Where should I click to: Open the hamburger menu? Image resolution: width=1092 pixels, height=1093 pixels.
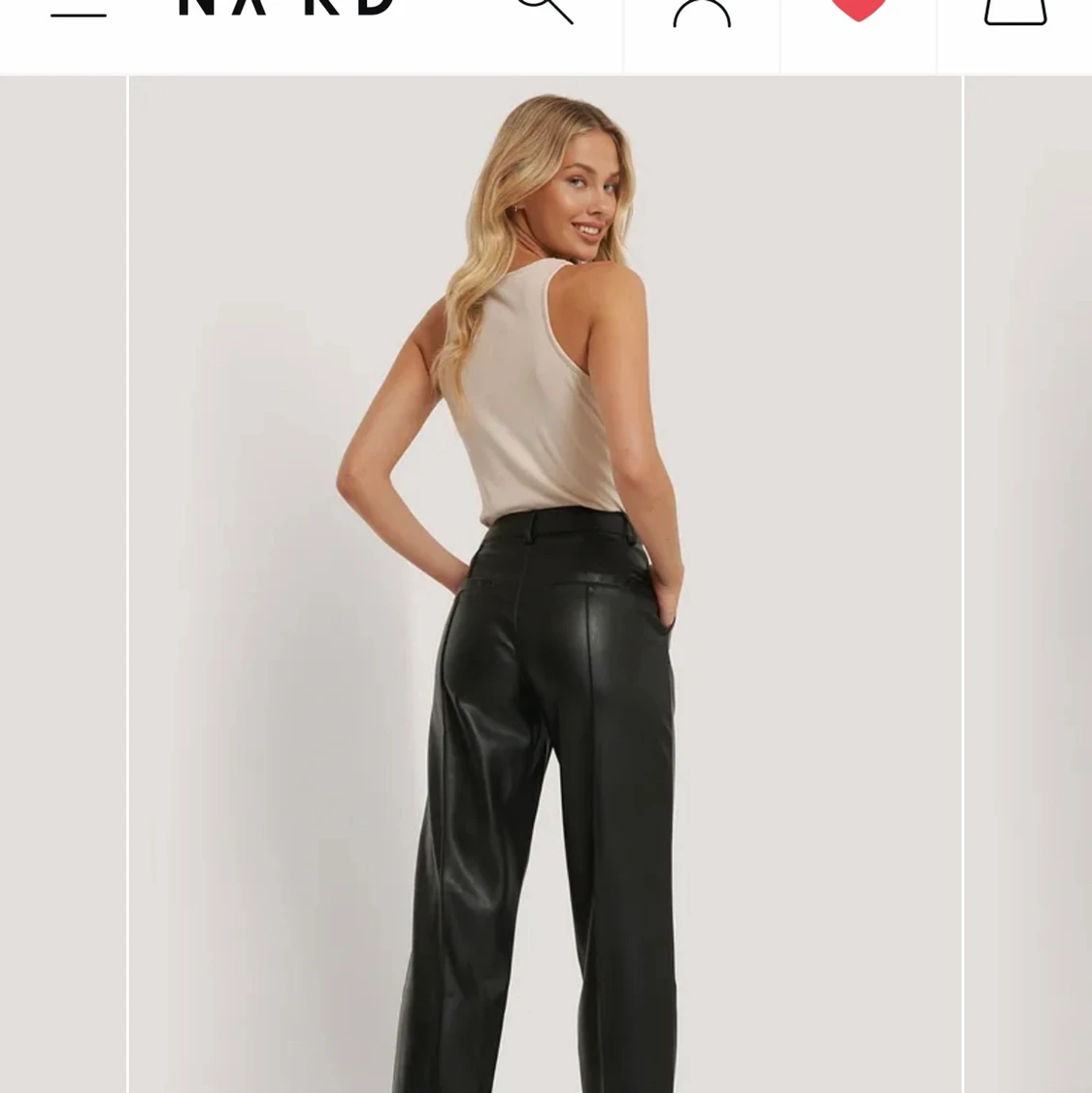coord(79,14)
